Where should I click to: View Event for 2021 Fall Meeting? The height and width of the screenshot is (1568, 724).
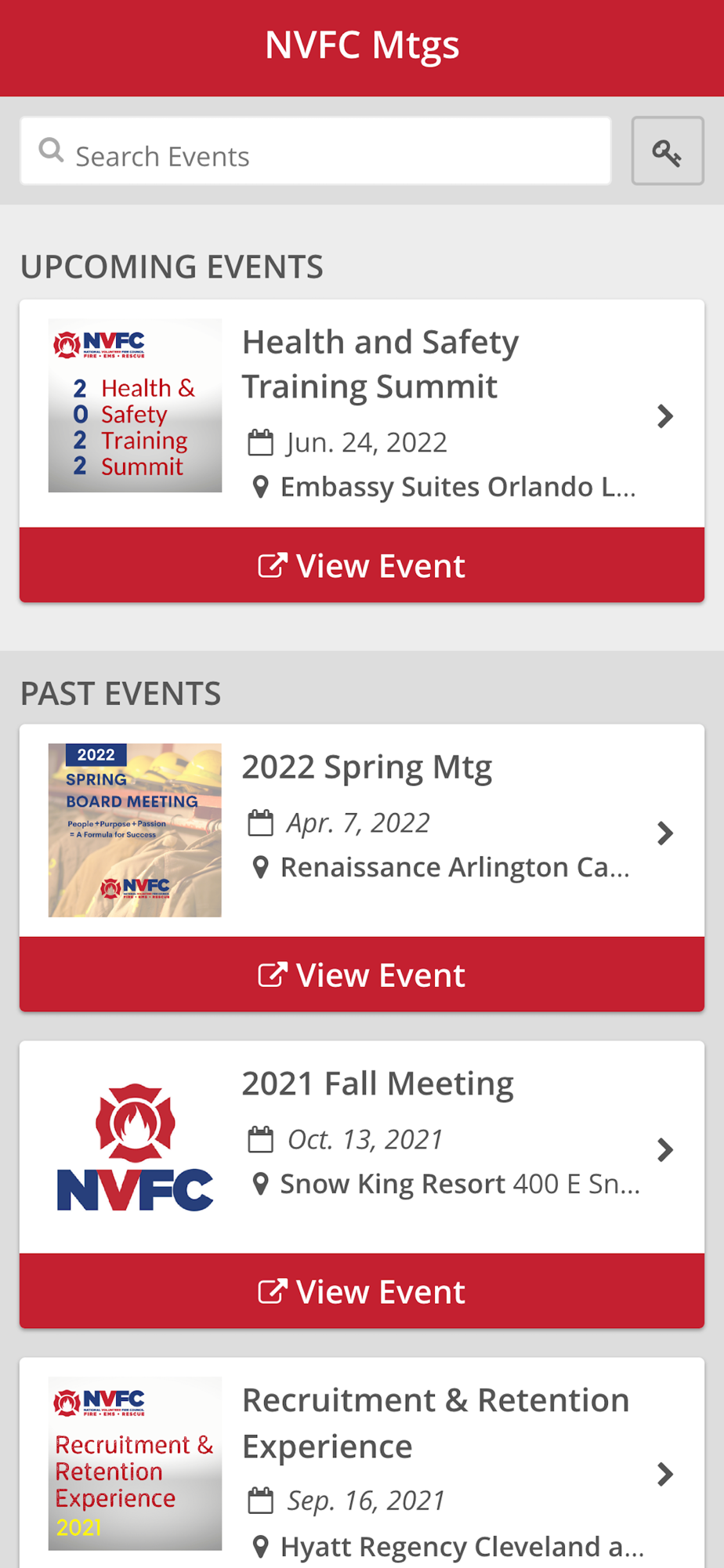click(361, 1291)
